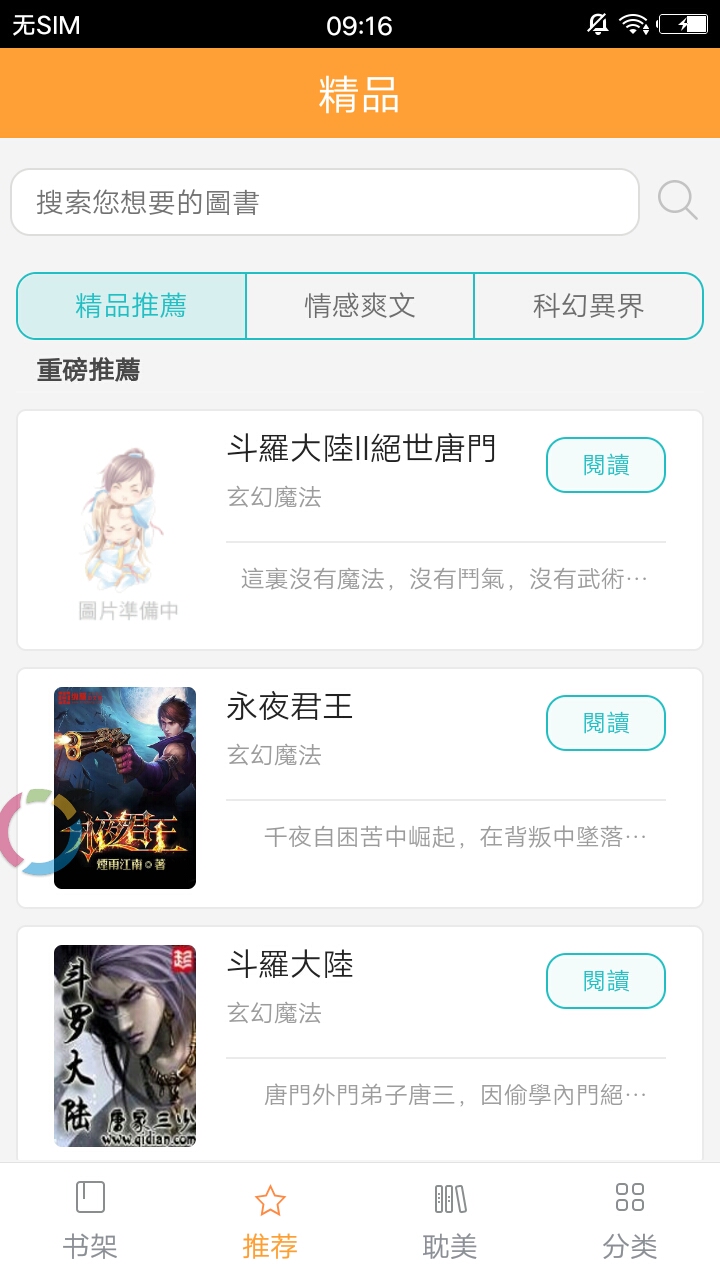Select the 精品推薦 tab
The image size is (720, 1280).
tap(131, 306)
